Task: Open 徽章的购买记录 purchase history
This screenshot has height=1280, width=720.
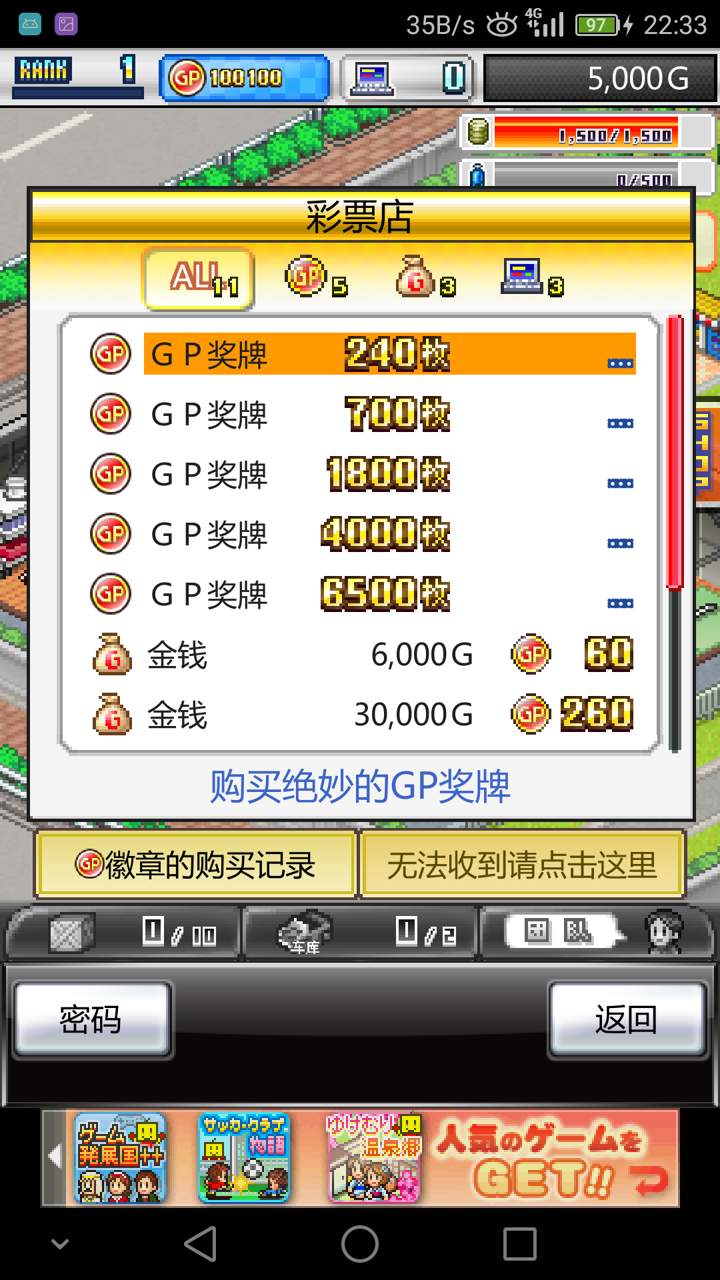Action: pos(196,865)
